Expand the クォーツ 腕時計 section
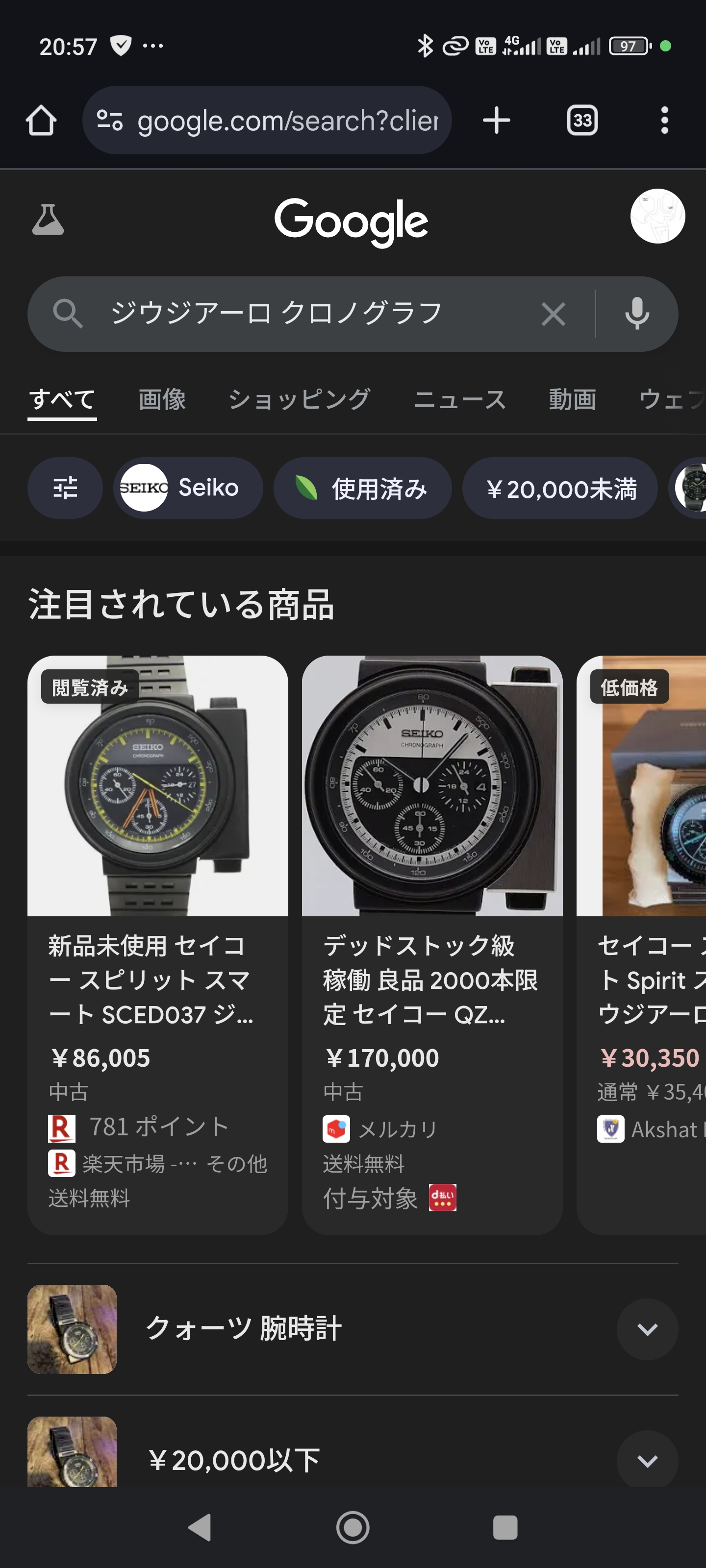Viewport: 706px width, 1568px height. 647,1329
